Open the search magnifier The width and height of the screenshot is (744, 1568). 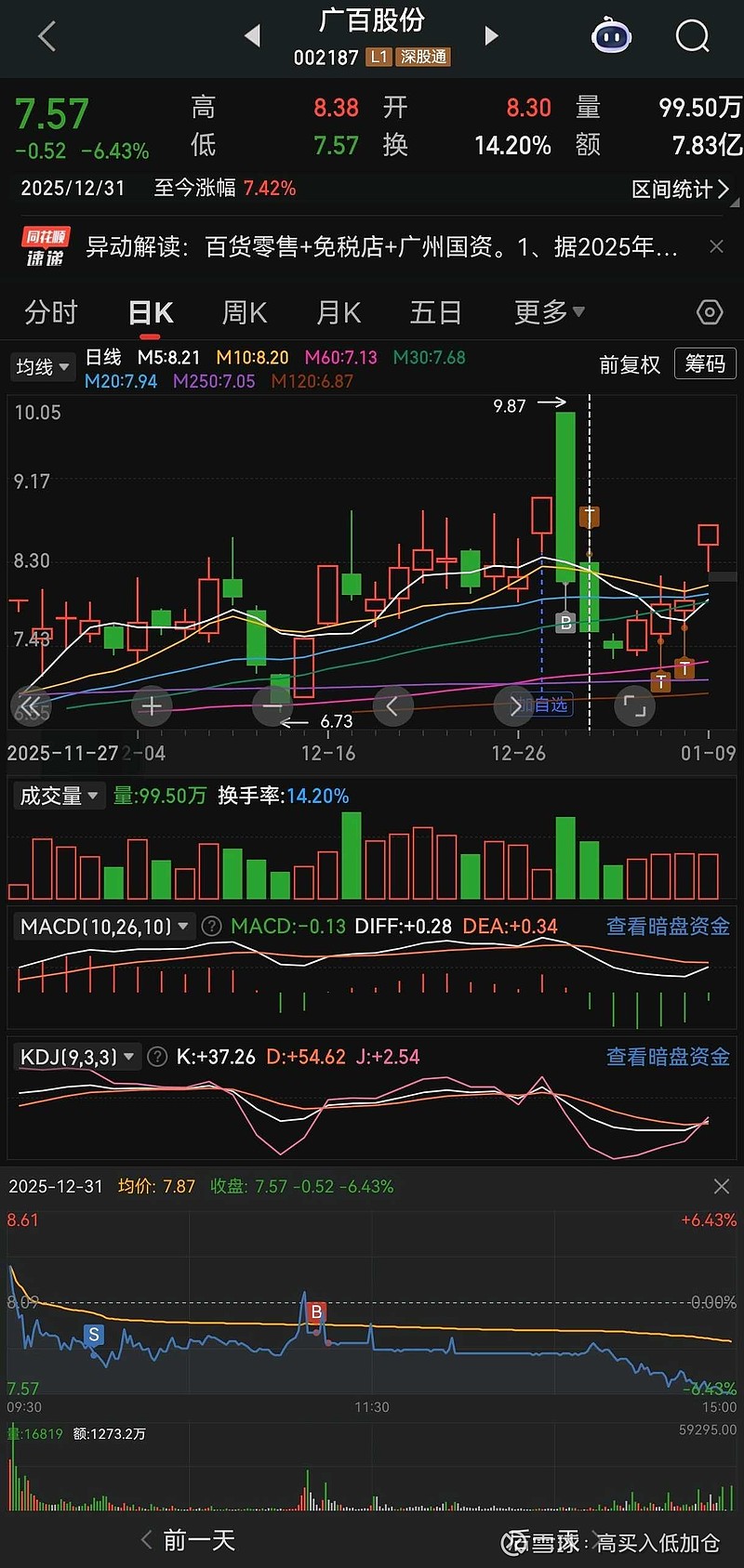(692, 36)
